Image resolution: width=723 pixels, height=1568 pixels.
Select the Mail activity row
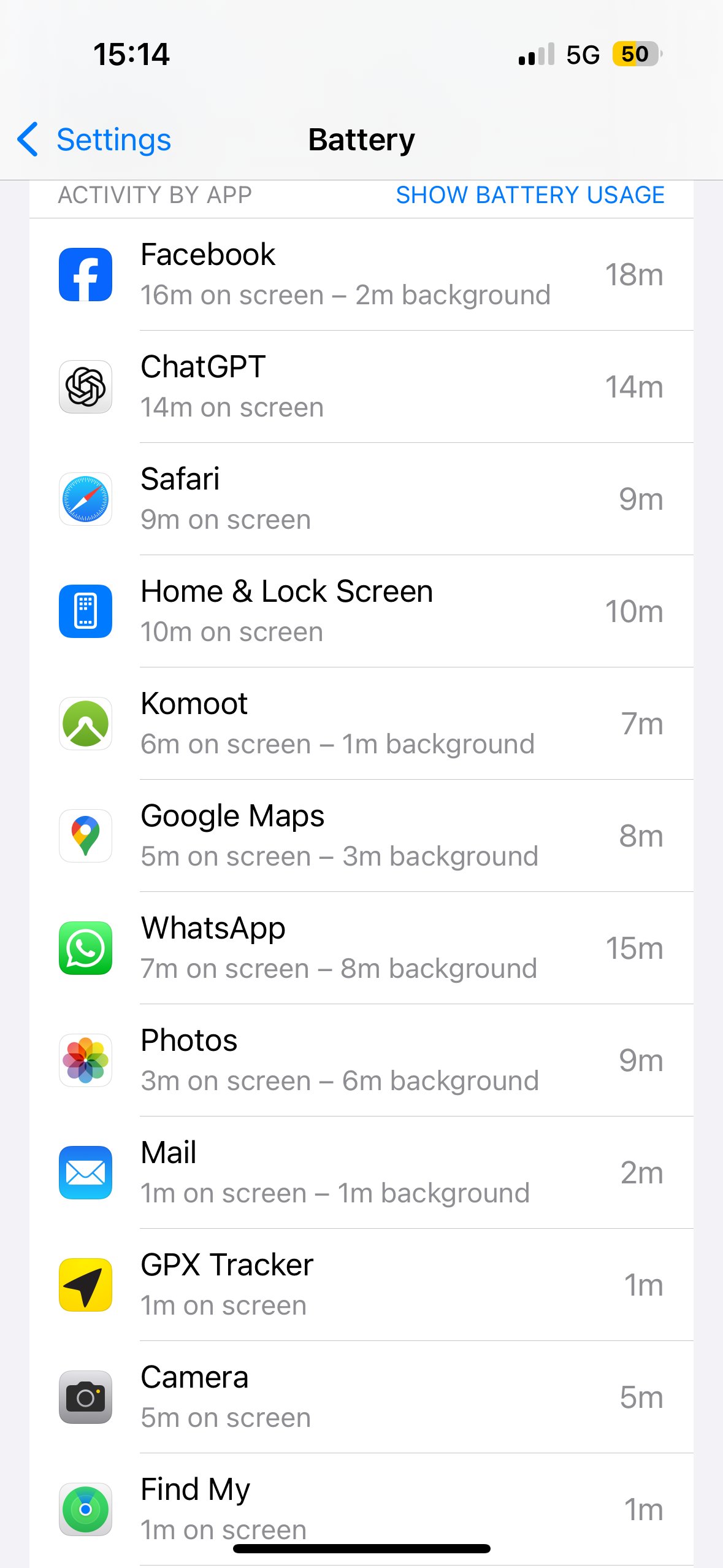(x=361, y=1172)
